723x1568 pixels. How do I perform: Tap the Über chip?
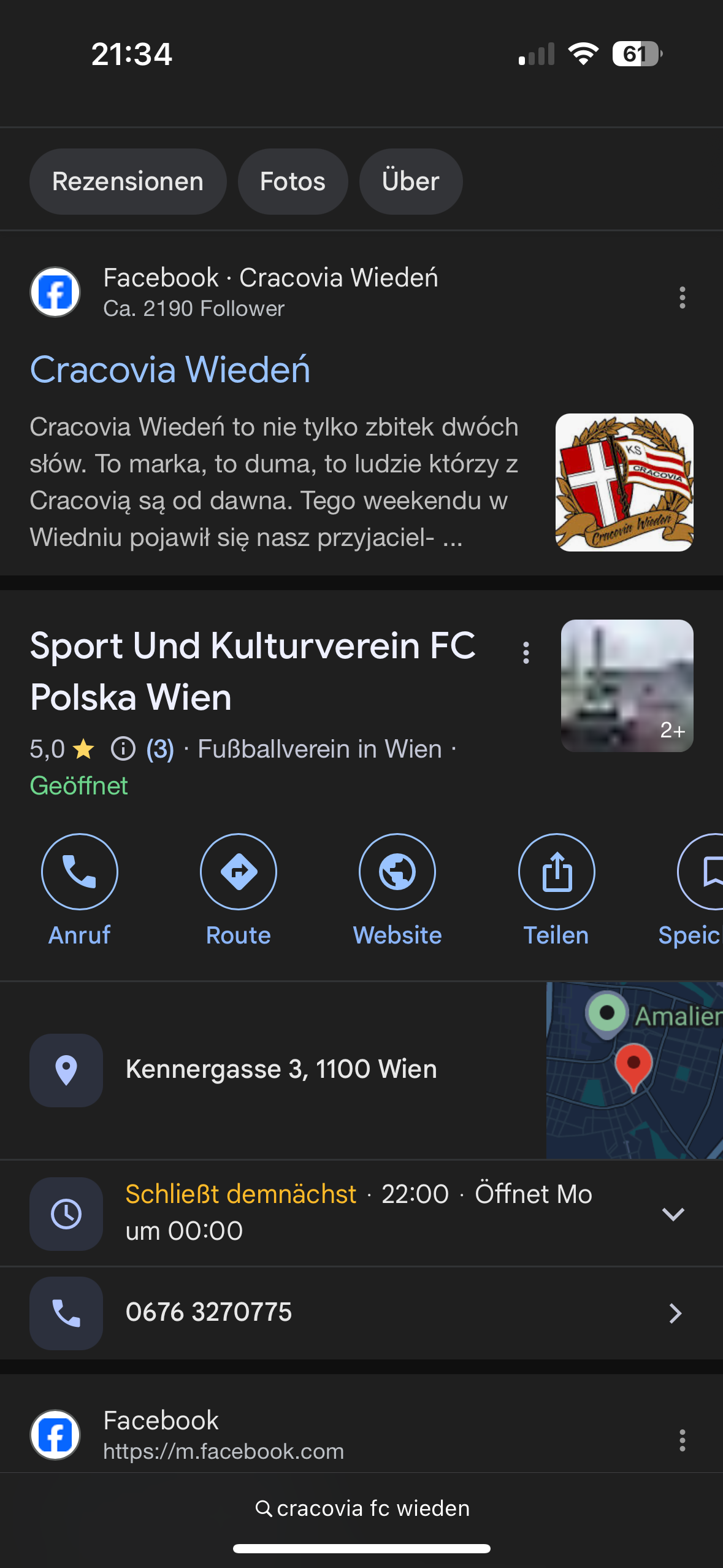coord(410,182)
